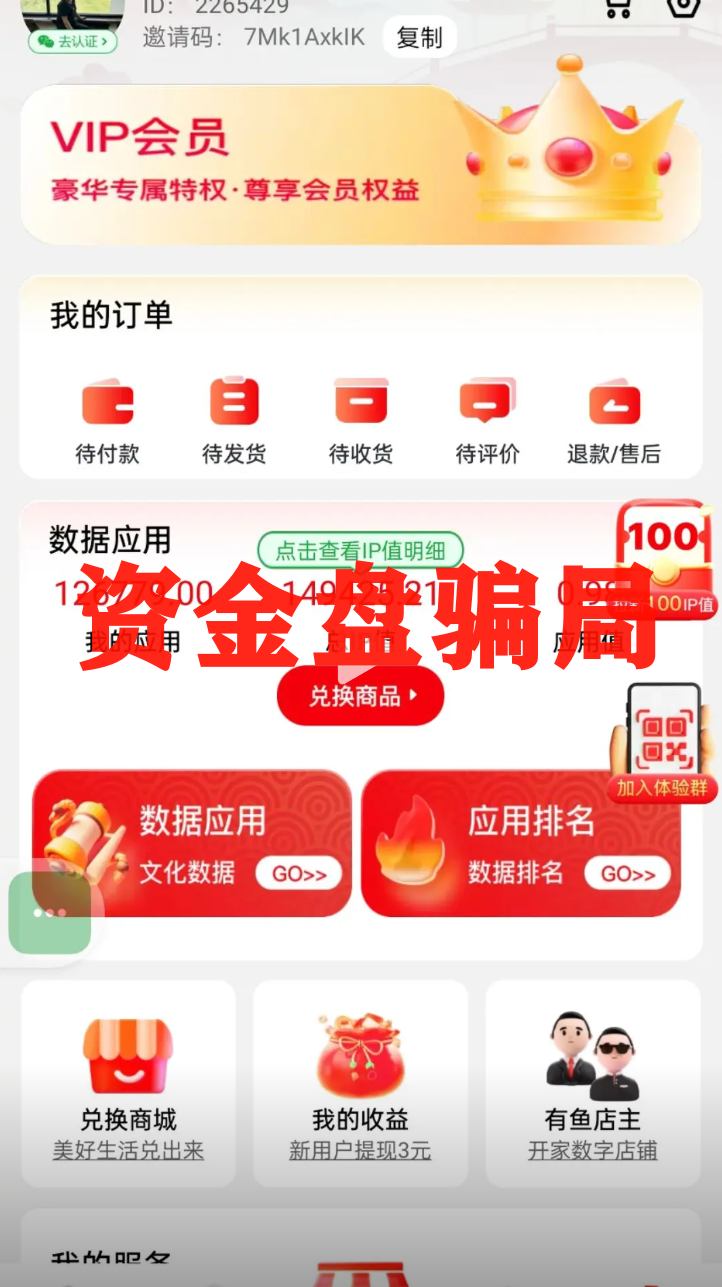The height and width of the screenshot is (1287, 722).
Task: Copy the invitation code with 复制
Action: tap(419, 38)
